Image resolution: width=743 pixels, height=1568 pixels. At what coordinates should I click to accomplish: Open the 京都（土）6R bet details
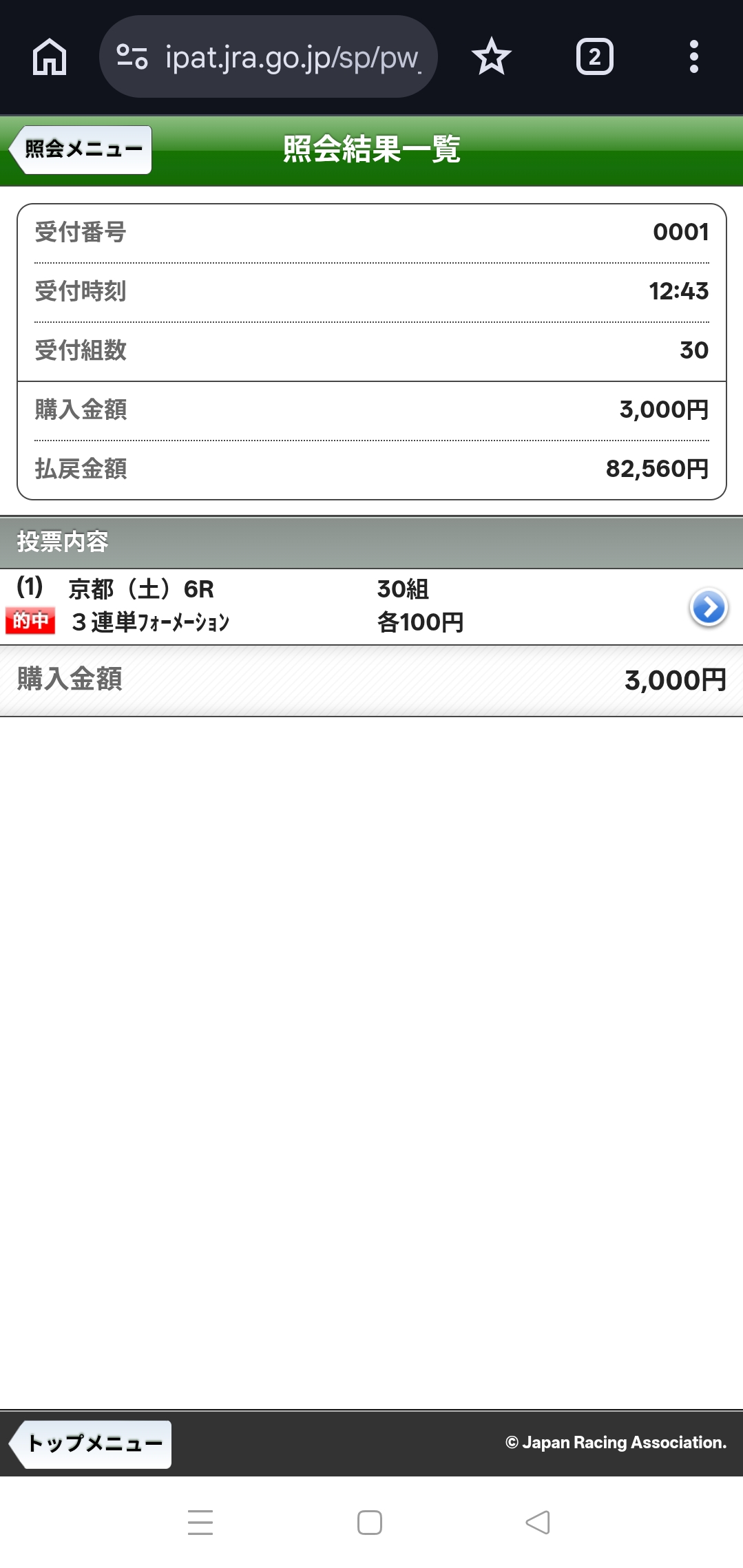708,608
